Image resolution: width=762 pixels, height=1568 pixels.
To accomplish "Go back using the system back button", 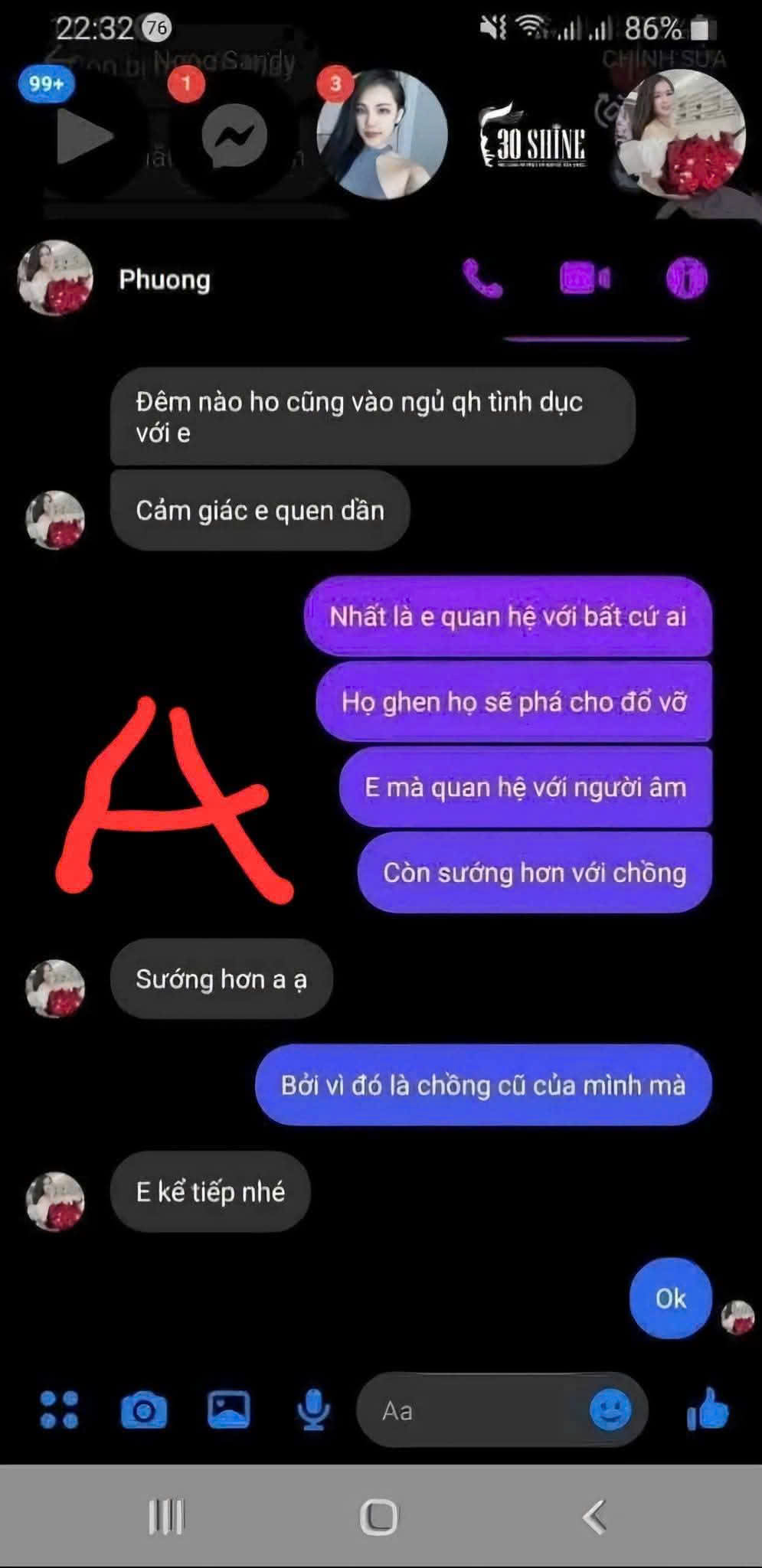I will pos(595,1516).
